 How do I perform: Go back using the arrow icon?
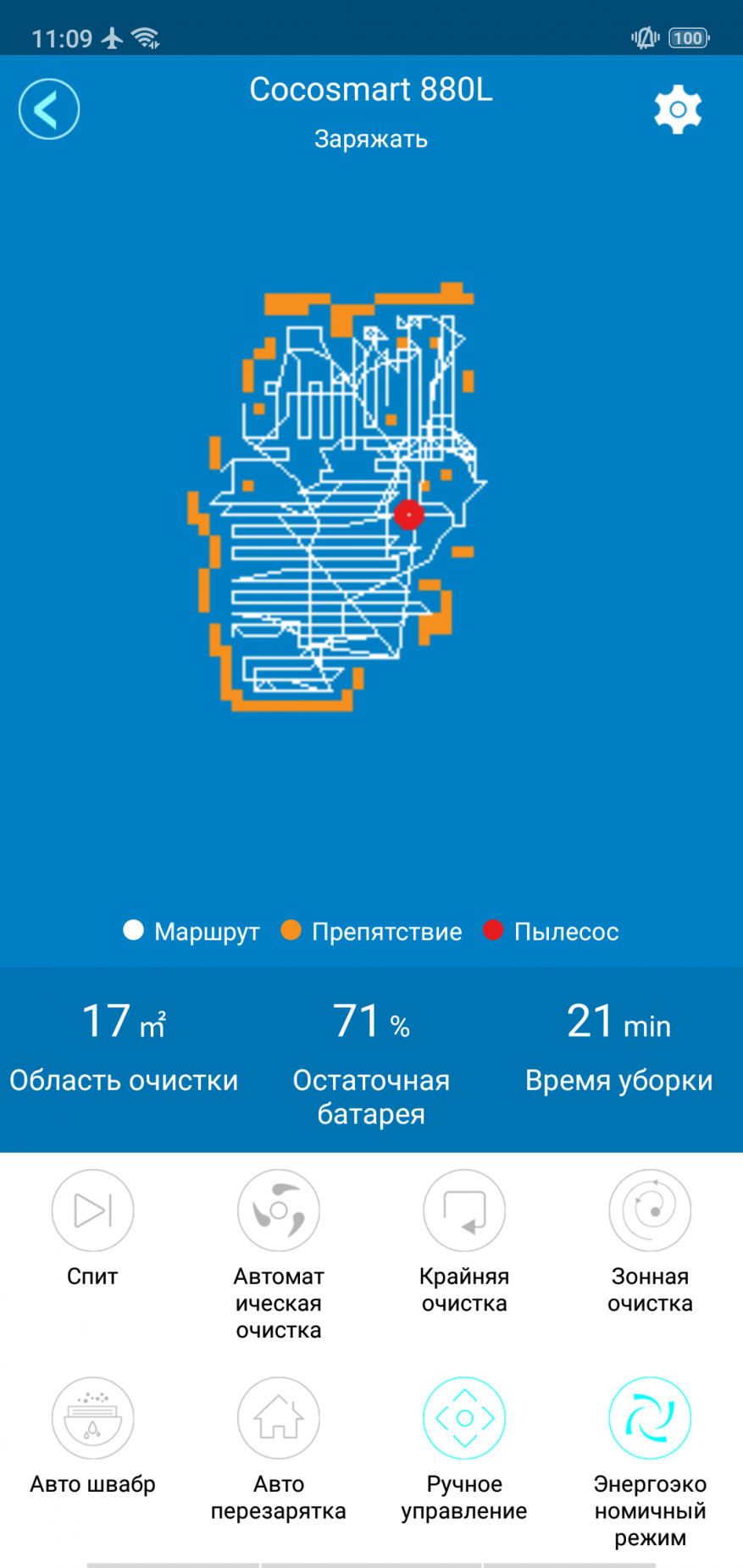coord(49,109)
